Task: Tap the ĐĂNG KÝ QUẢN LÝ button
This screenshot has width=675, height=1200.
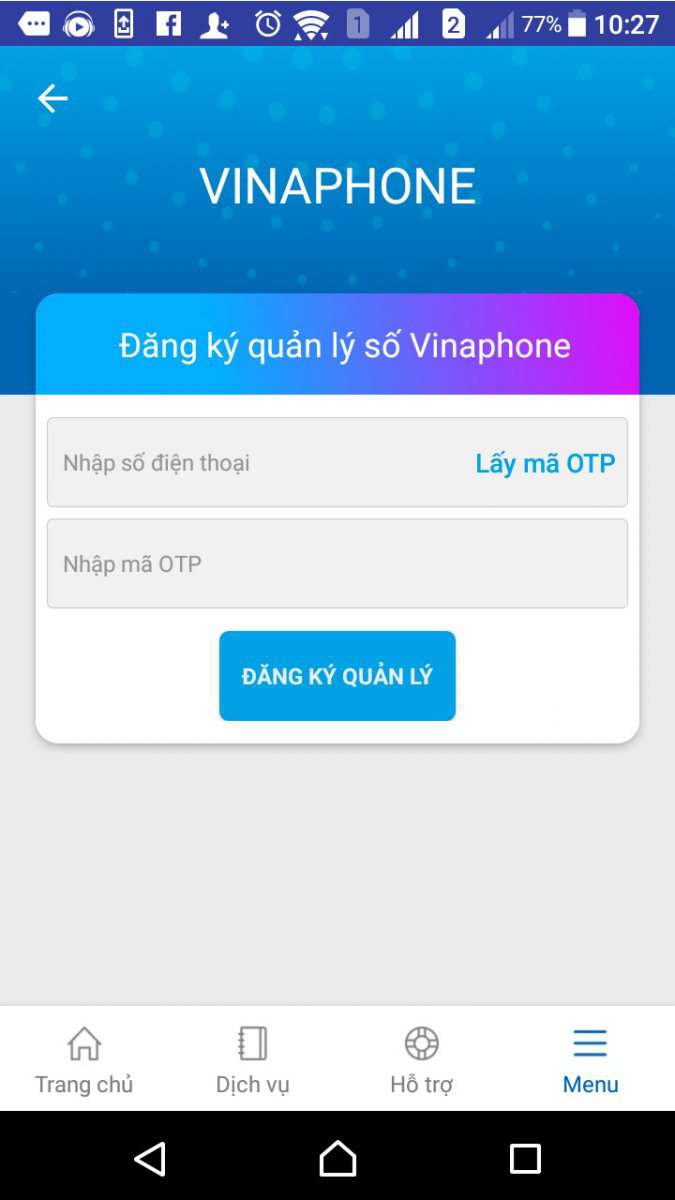Action: tap(337, 676)
